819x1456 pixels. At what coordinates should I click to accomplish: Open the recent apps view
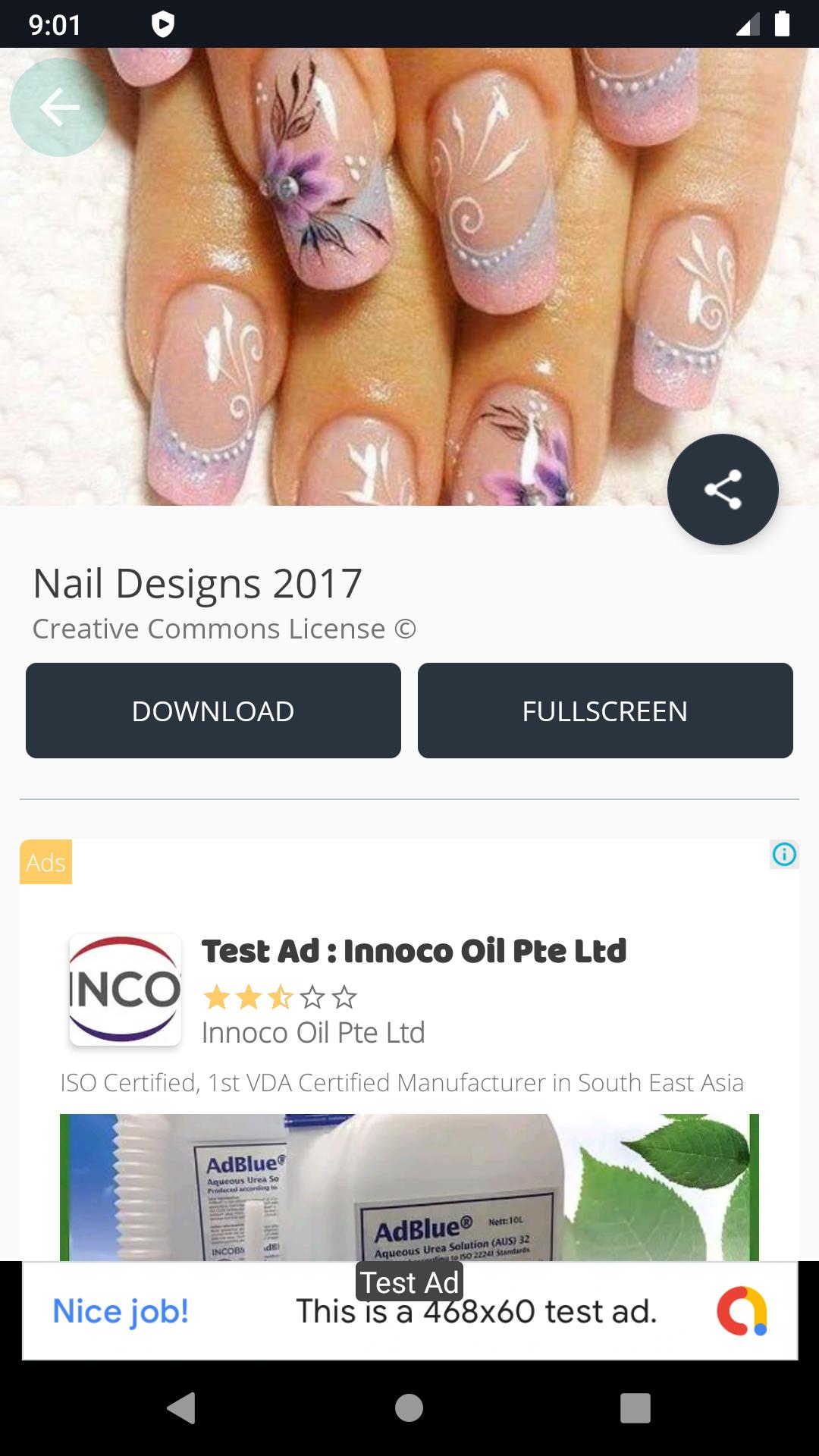pyautogui.click(x=635, y=1408)
